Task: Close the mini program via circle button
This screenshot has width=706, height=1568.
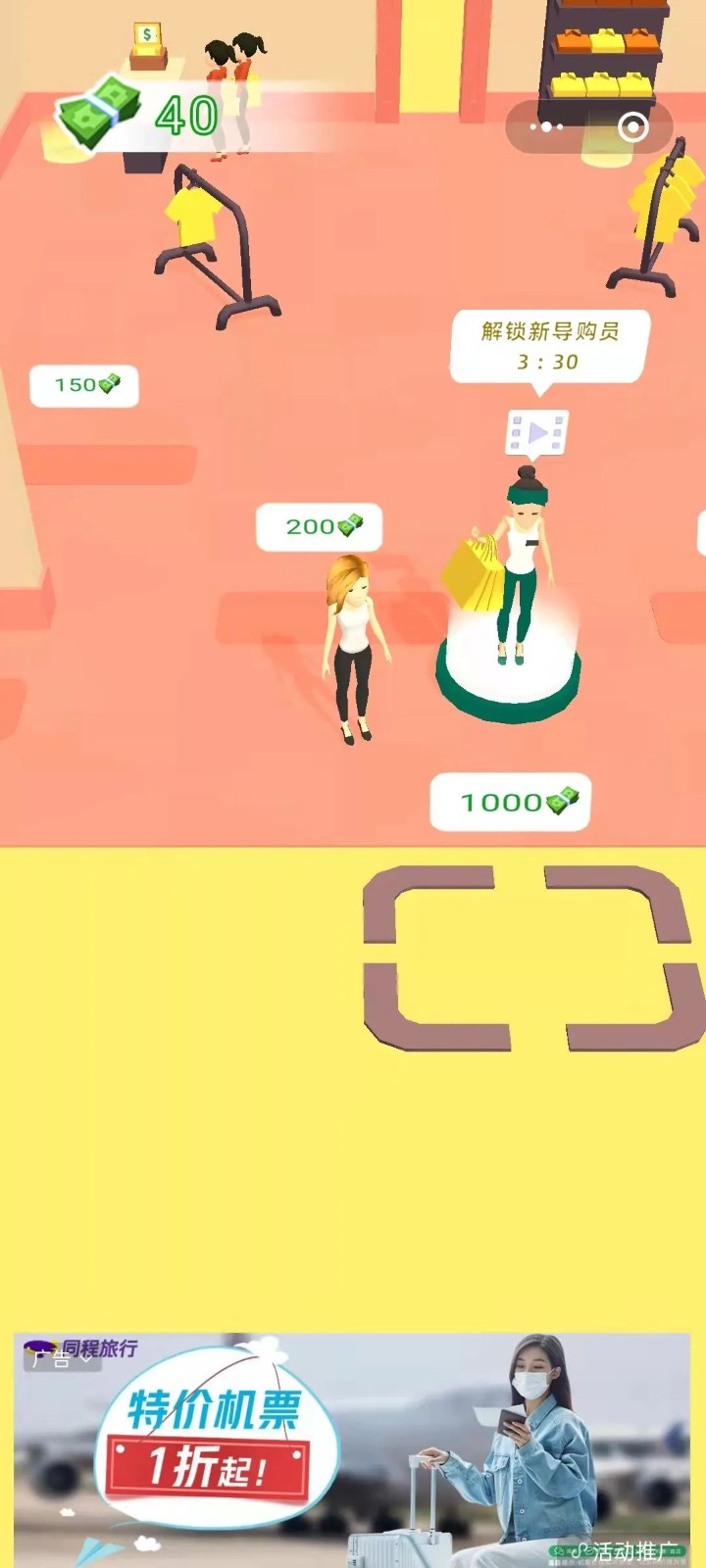Action: pyautogui.click(x=633, y=127)
